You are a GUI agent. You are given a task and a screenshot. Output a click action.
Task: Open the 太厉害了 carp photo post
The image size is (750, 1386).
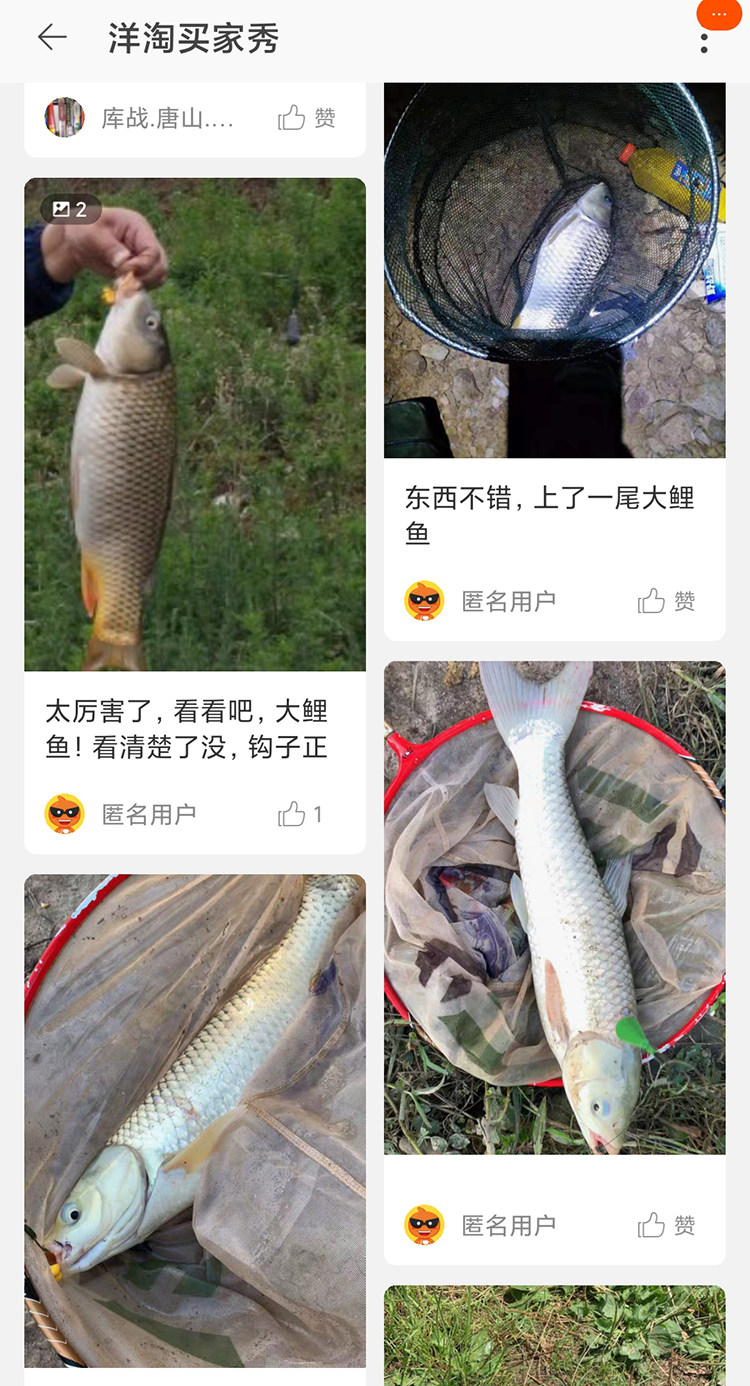point(195,424)
